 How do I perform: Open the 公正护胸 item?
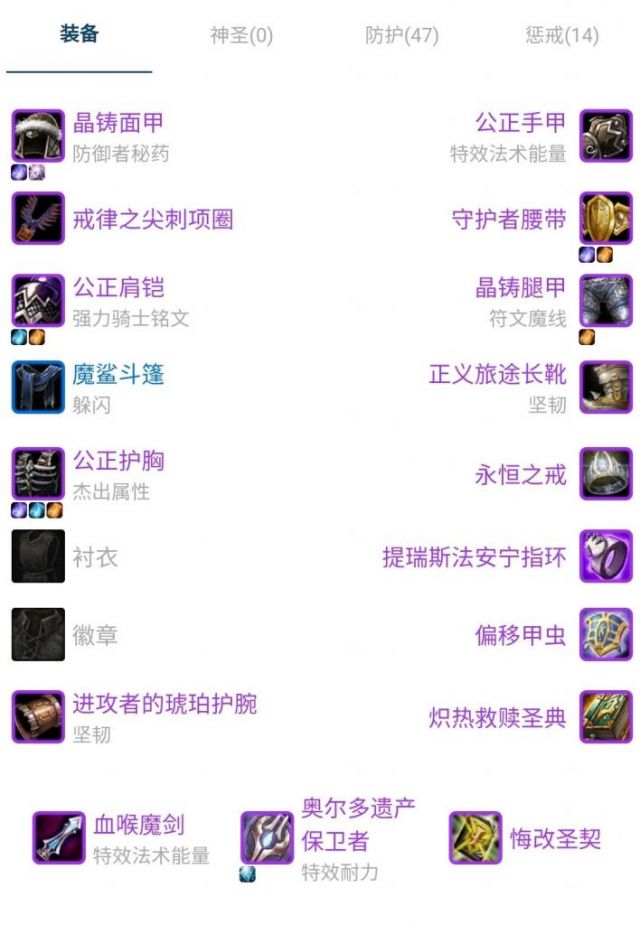(117, 462)
